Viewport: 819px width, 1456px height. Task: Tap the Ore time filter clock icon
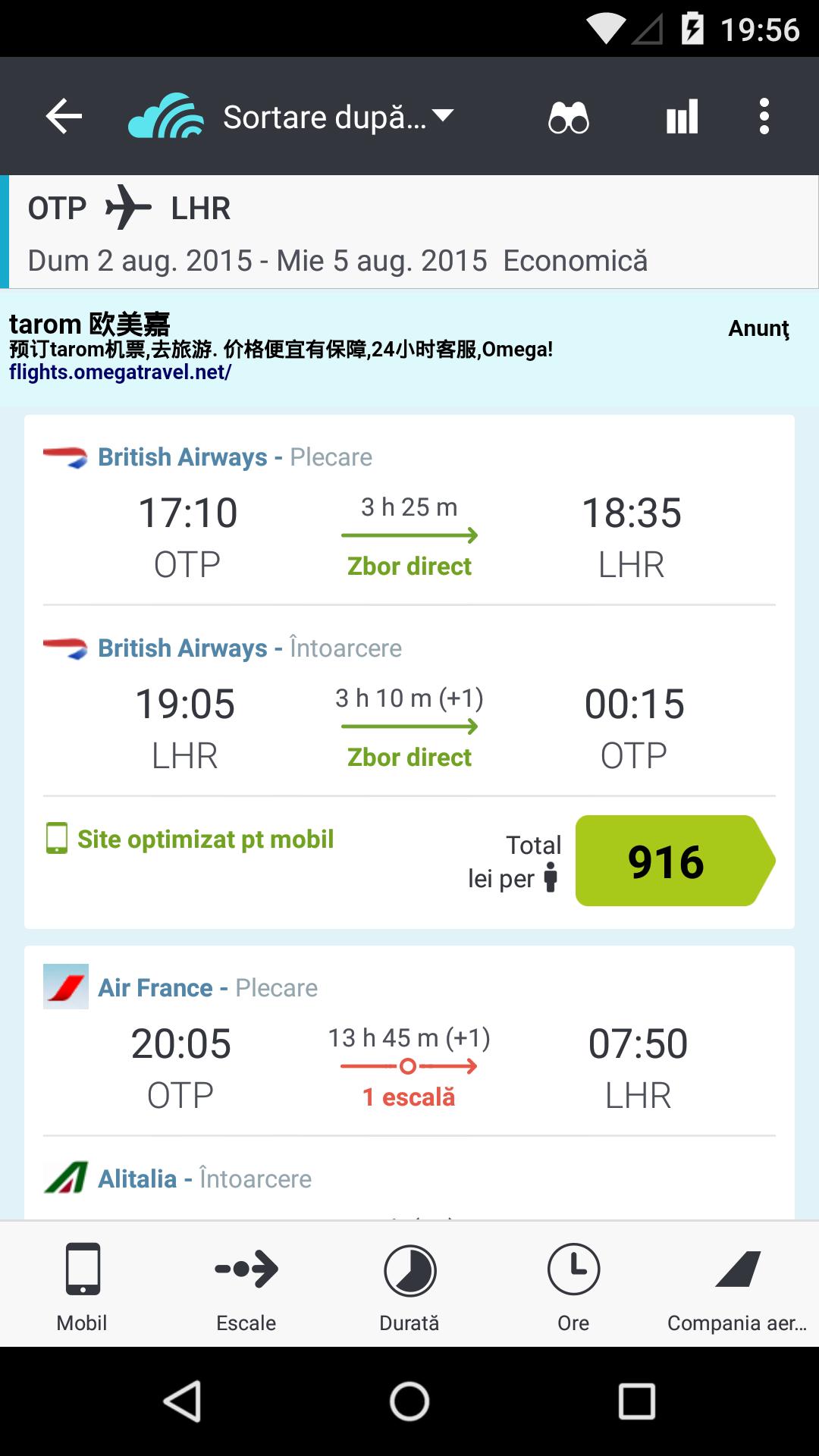[573, 1280]
